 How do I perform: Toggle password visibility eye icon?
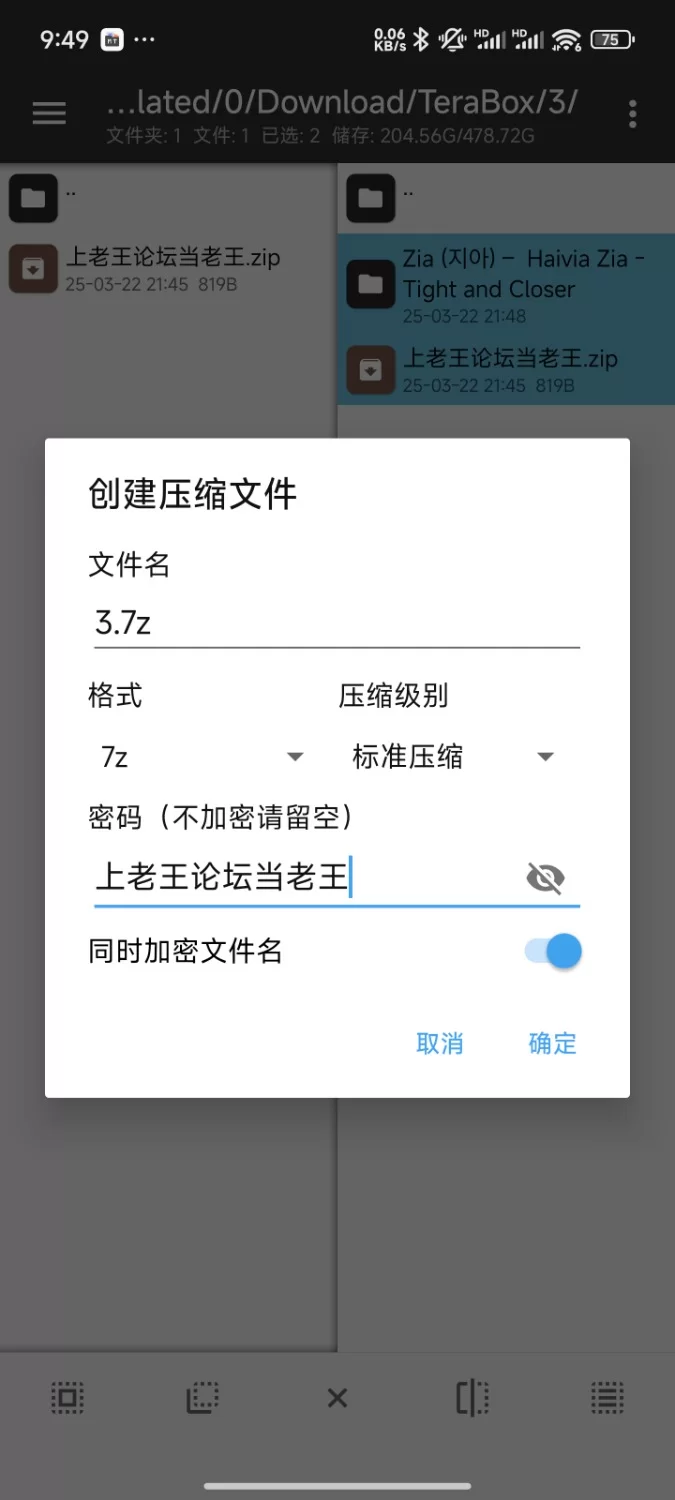[x=545, y=879]
